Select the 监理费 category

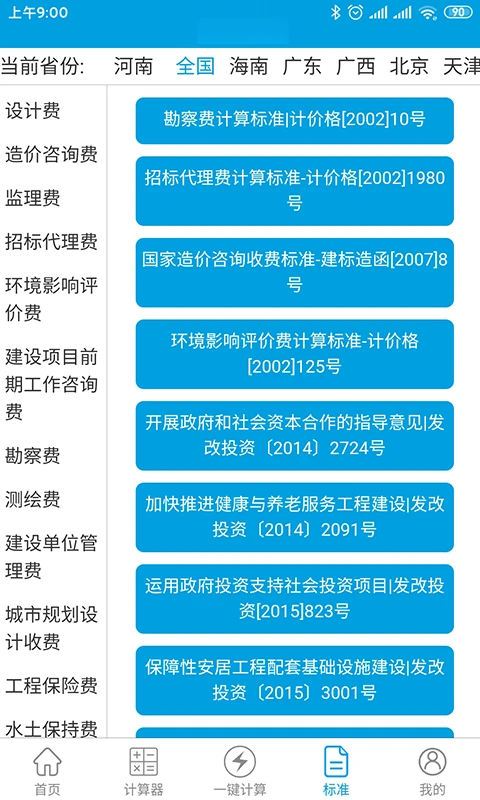(x=33, y=198)
